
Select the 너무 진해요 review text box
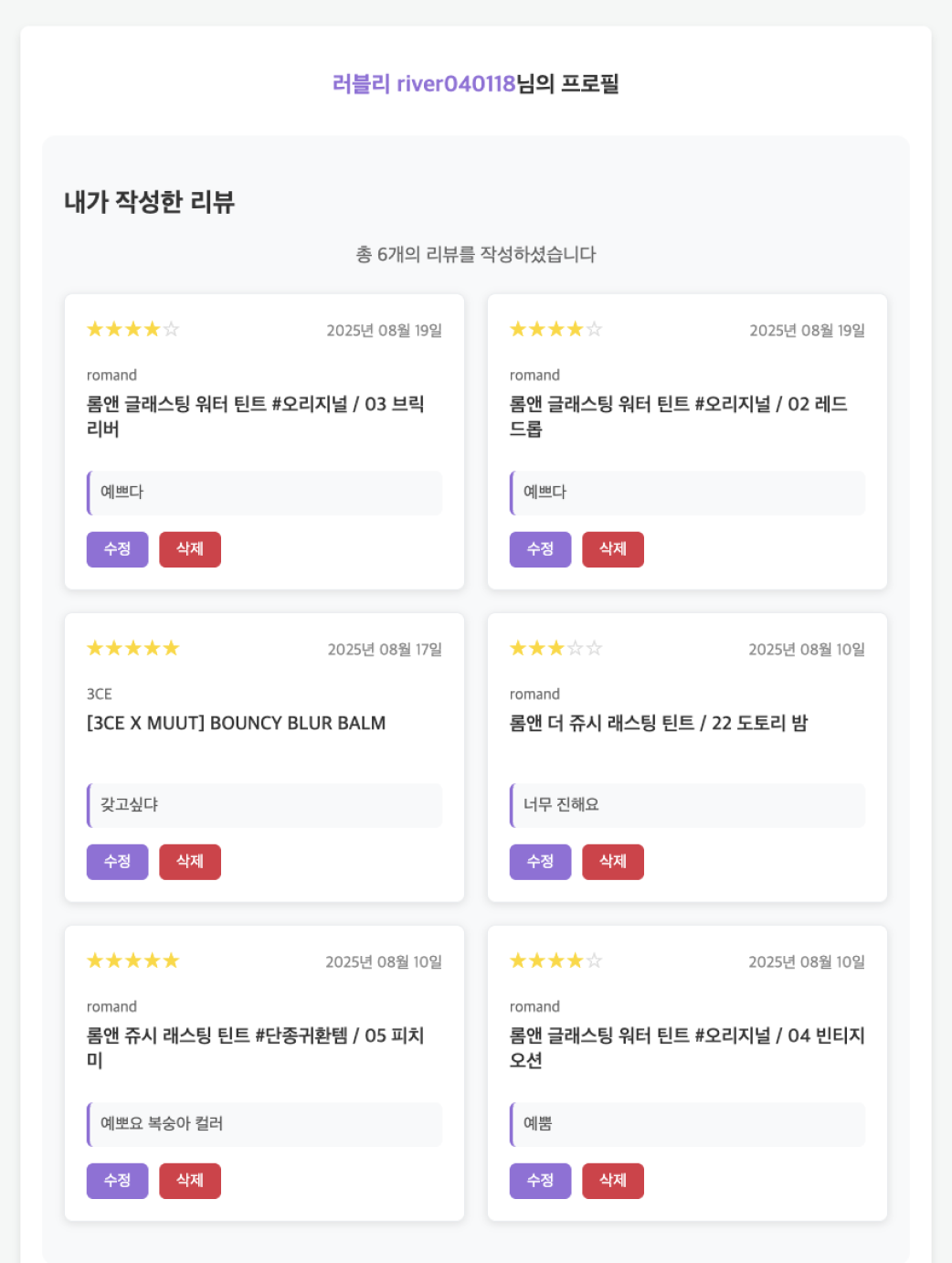coord(686,805)
